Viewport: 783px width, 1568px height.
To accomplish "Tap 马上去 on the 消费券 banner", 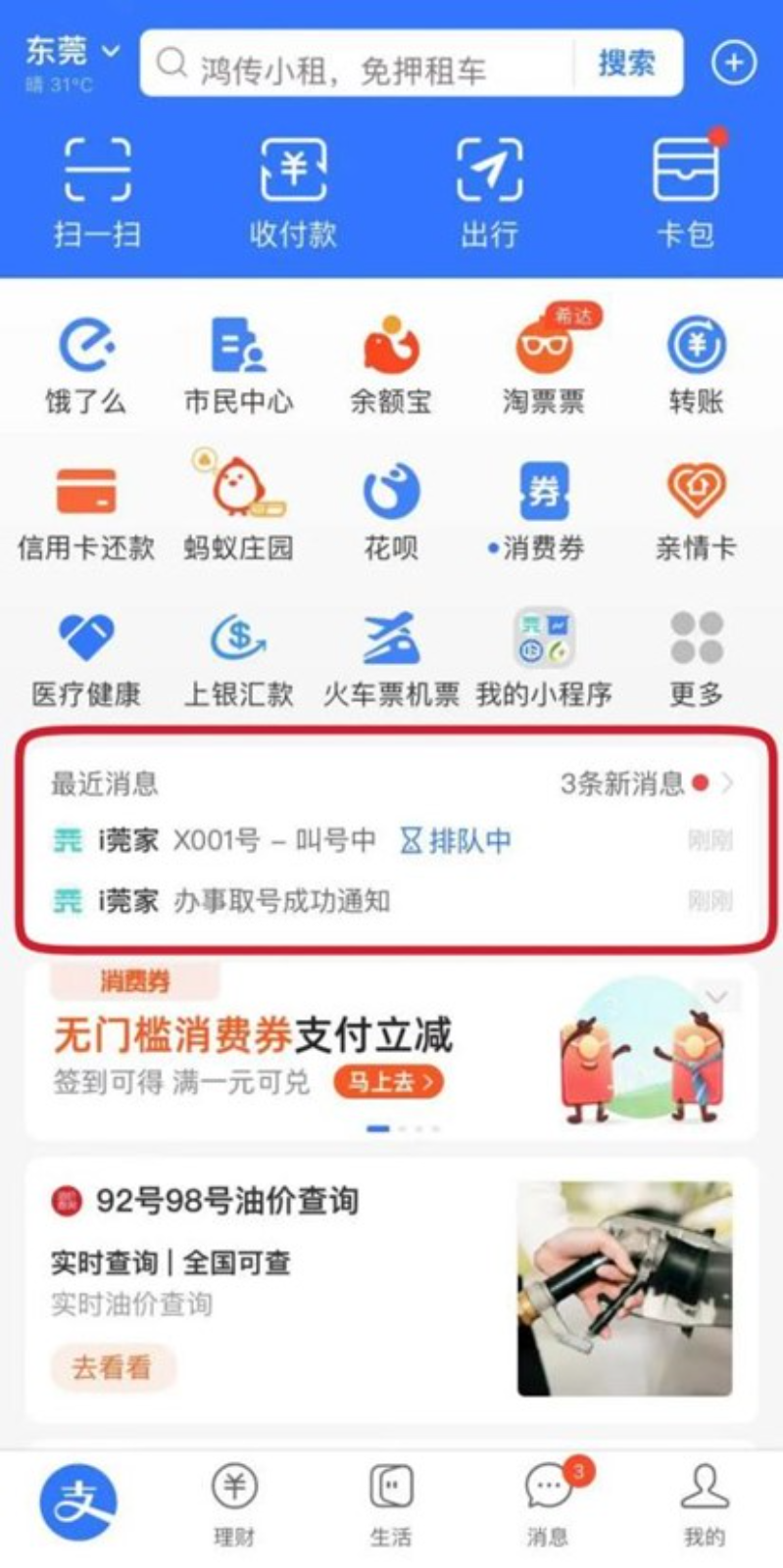I will click(389, 1082).
